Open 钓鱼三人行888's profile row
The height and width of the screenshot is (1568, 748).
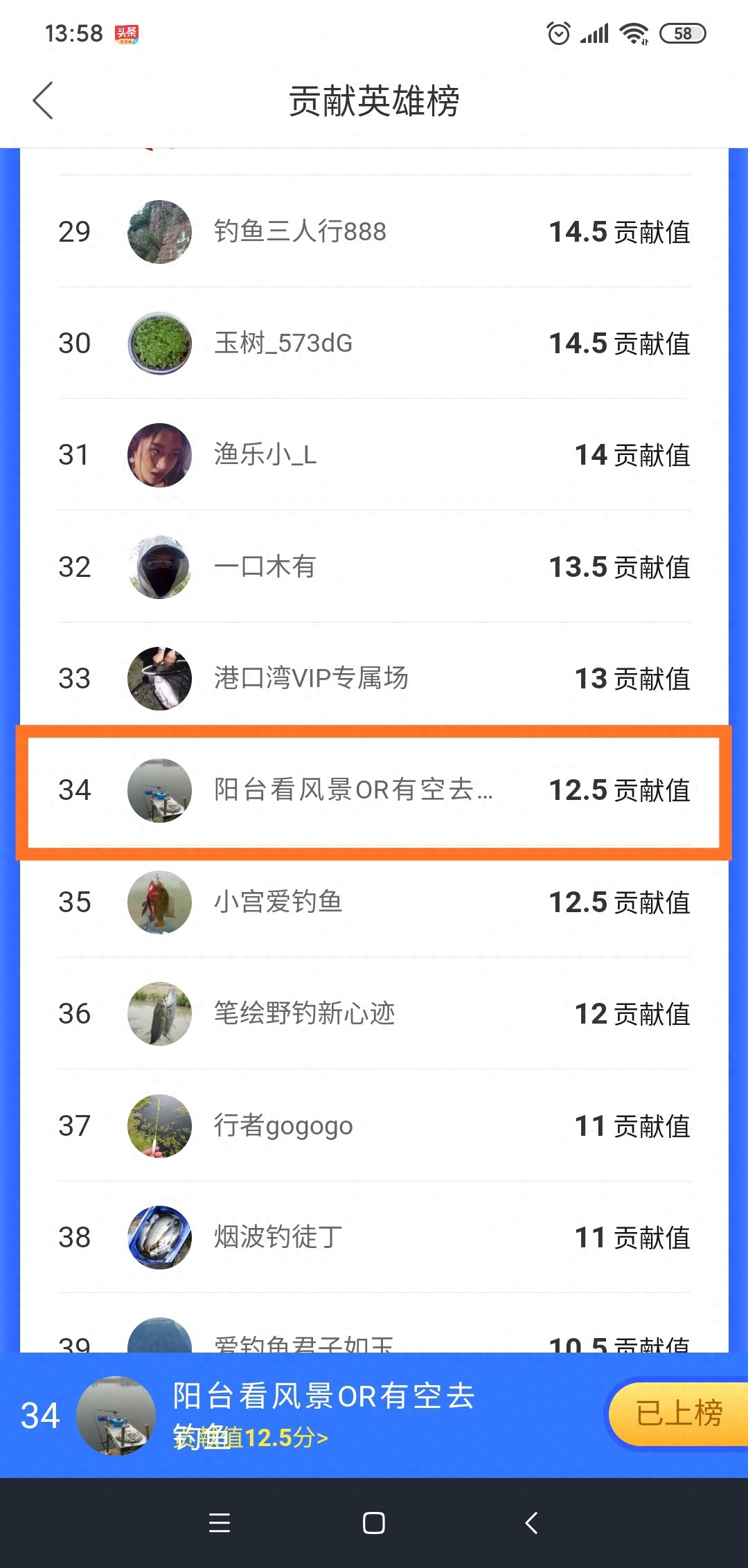[374, 231]
